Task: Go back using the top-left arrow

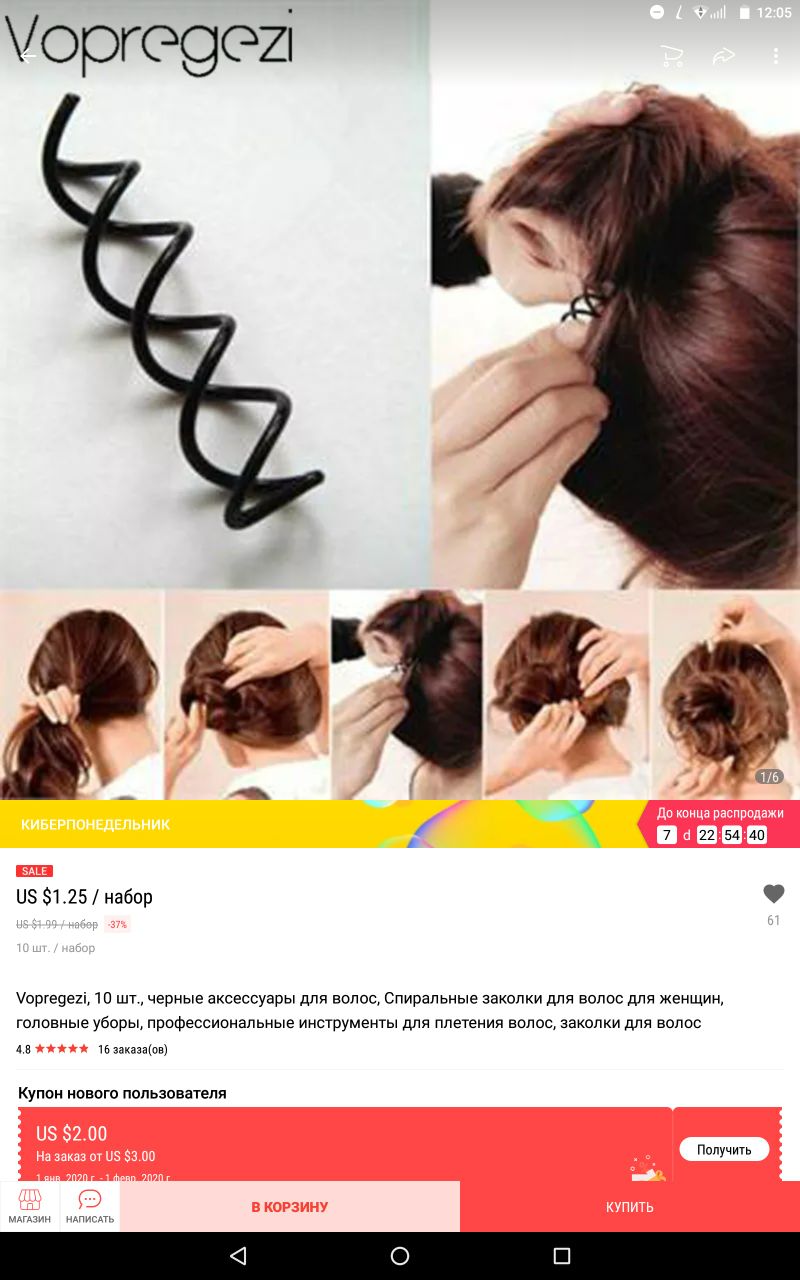Action: 28,56
